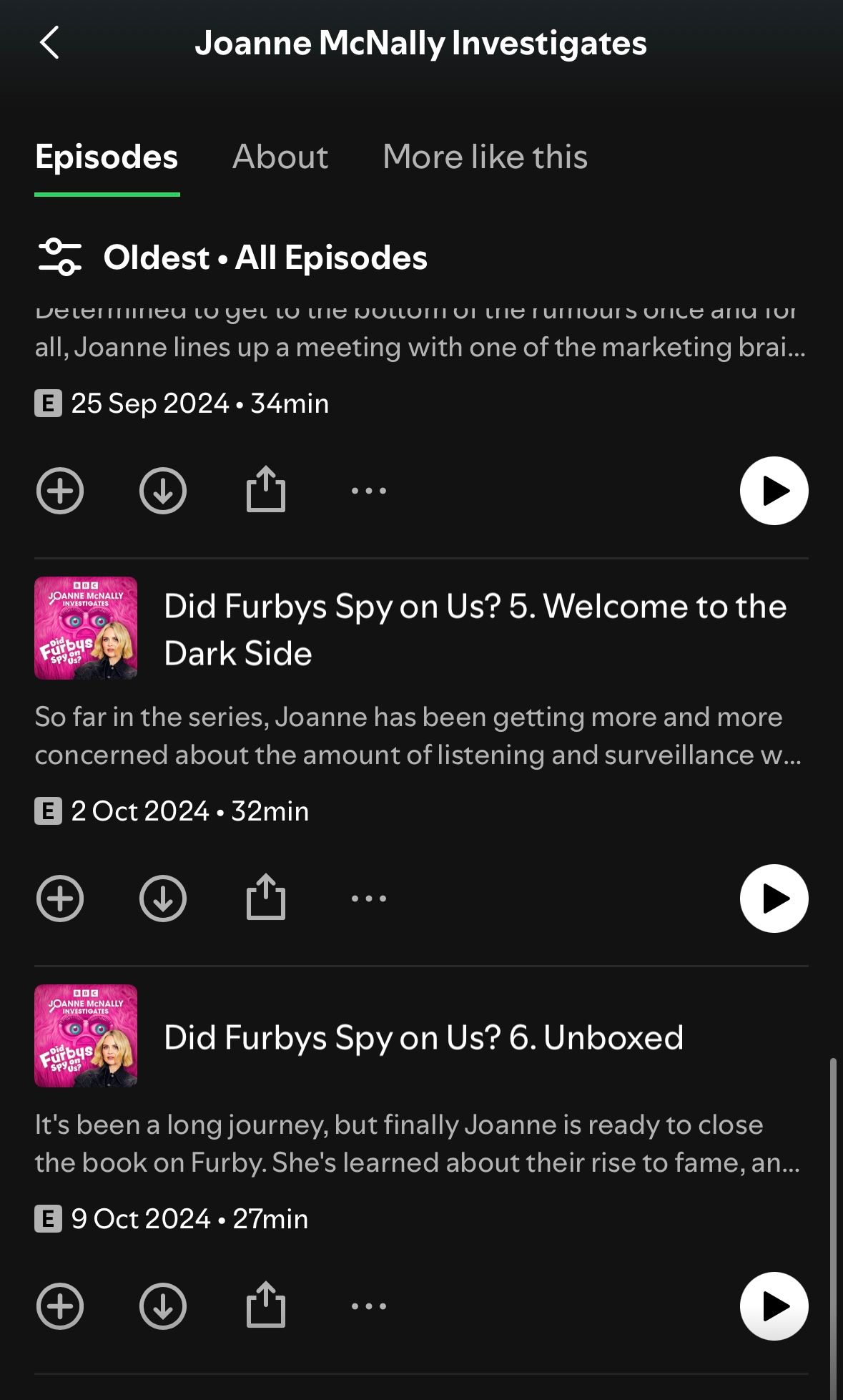Go back from Joanne McNally Investigates
This screenshot has width=843, height=1400.
pos(49,43)
